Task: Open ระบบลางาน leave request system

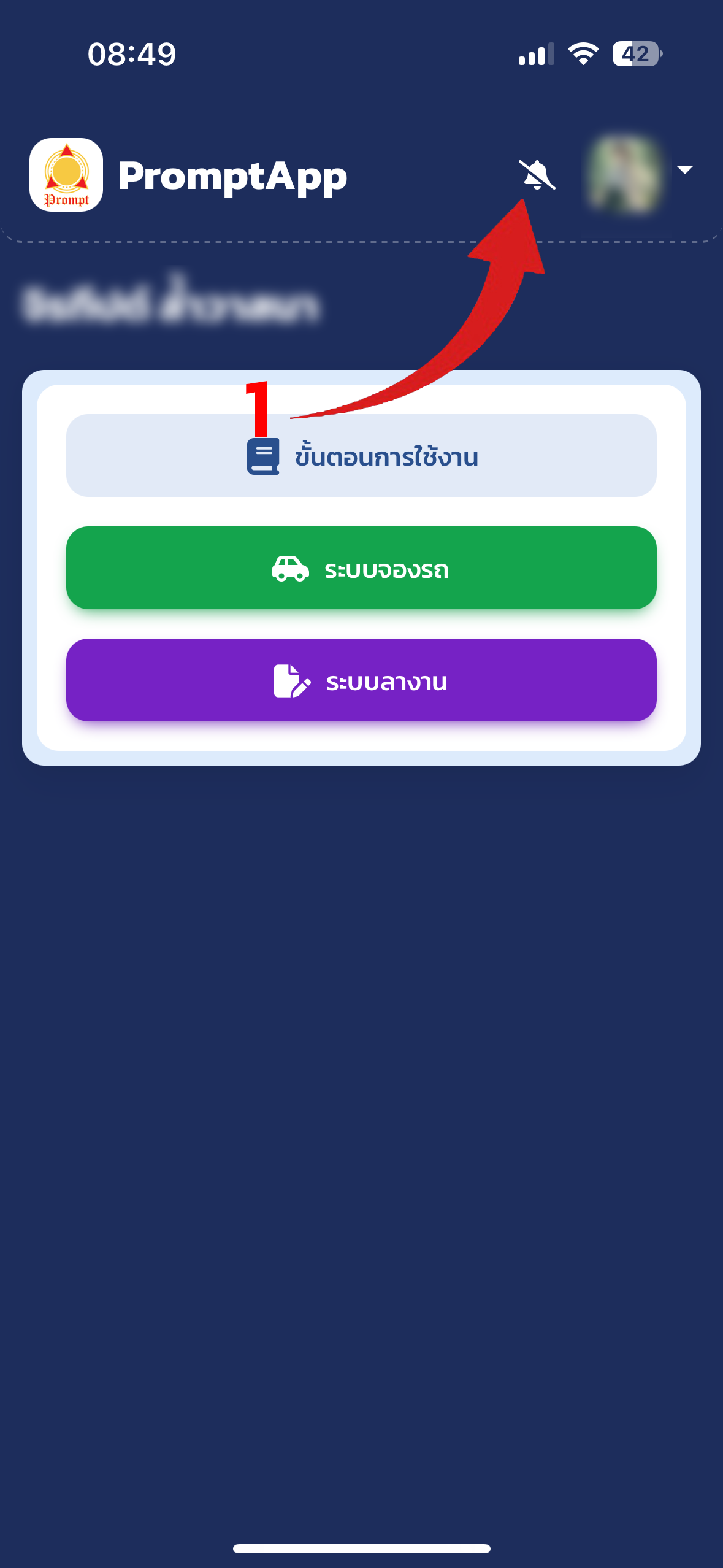Action: [361, 680]
